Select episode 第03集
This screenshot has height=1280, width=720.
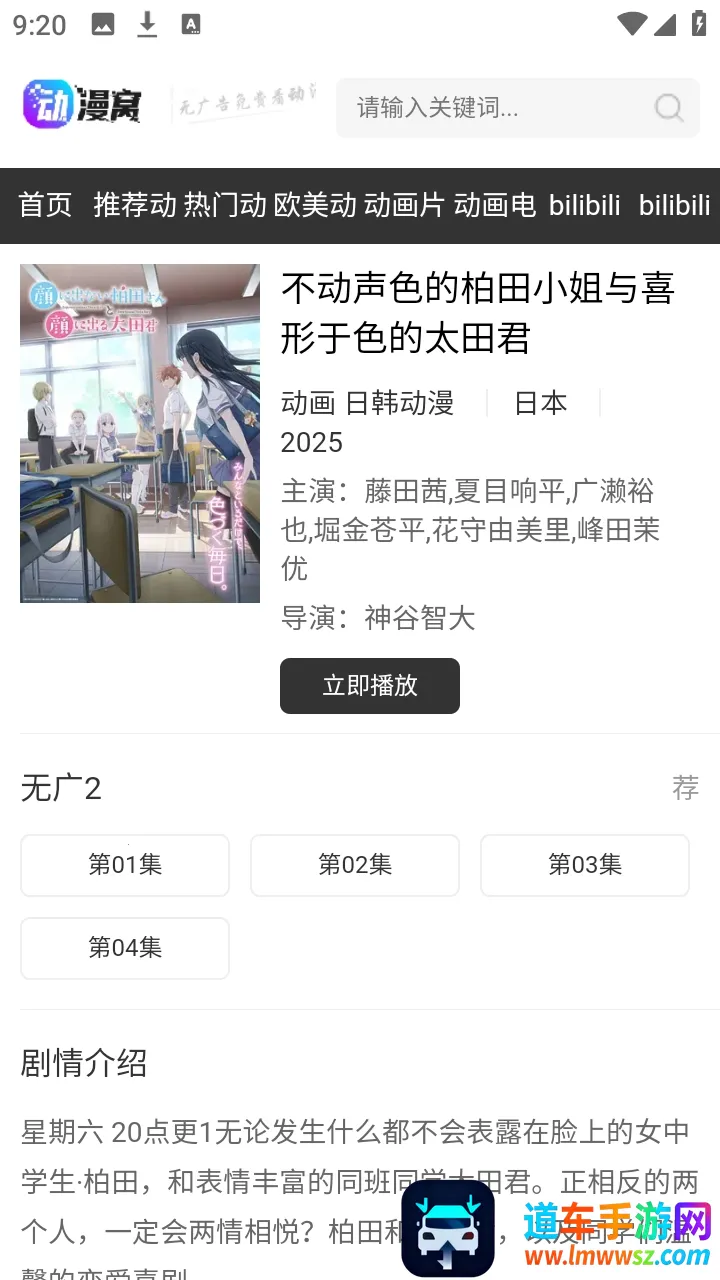tap(585, 865)
